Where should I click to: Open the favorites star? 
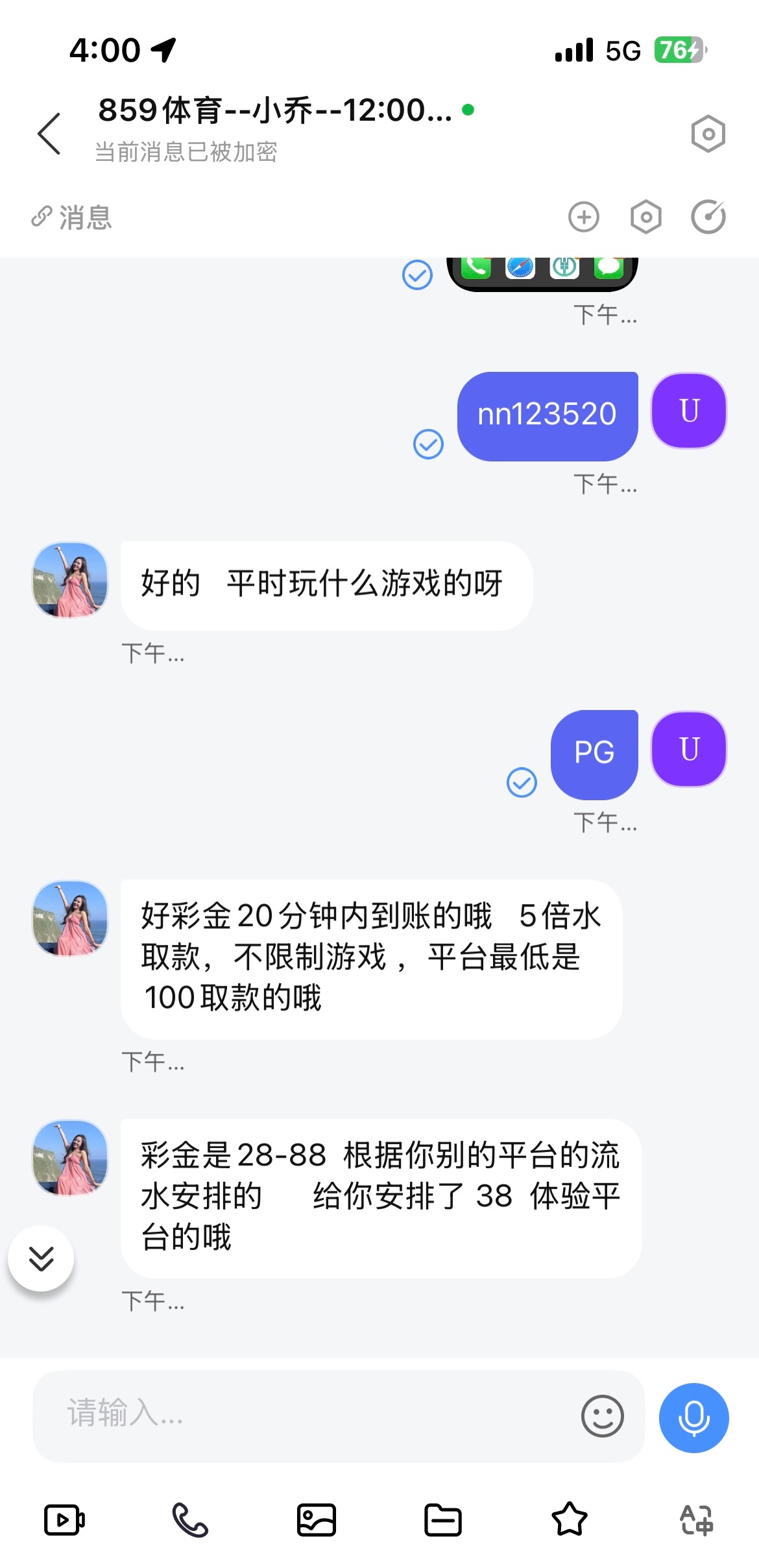coord(570,1519)
